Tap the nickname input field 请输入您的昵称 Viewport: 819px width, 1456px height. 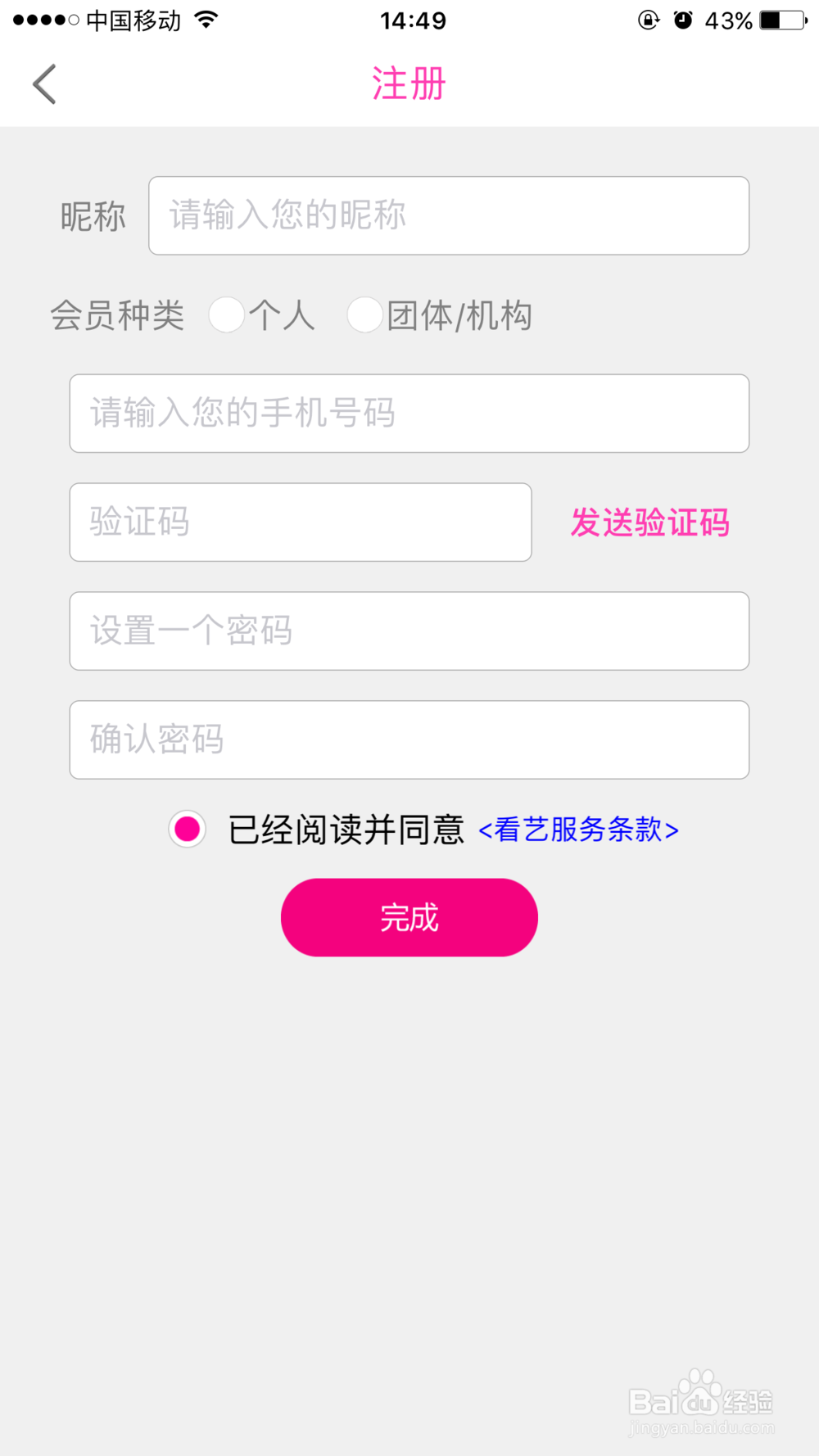point(448,215)
